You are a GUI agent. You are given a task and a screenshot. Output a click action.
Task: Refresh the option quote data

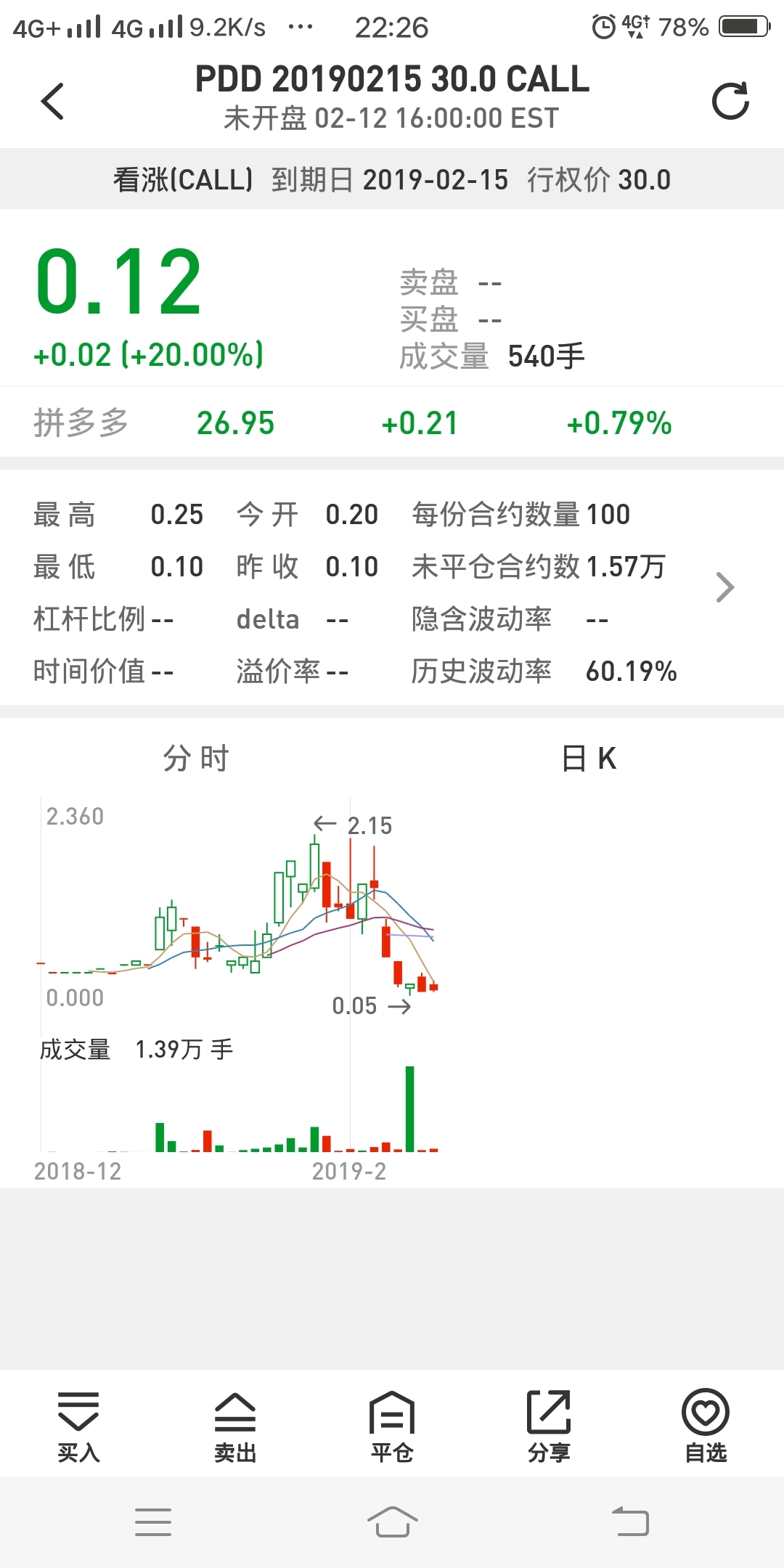tap(730, 101)
